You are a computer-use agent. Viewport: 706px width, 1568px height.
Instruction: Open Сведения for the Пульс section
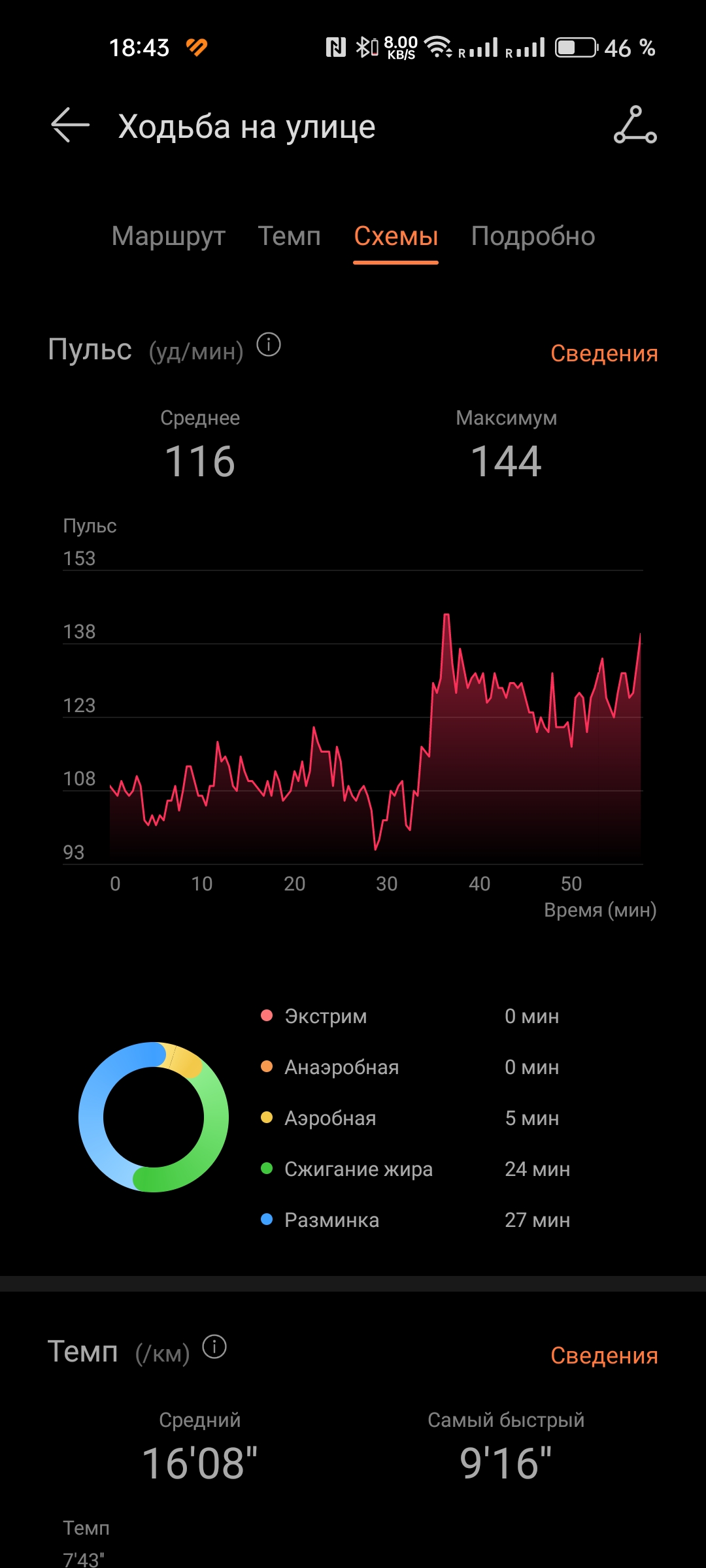(x=604, y=353)
